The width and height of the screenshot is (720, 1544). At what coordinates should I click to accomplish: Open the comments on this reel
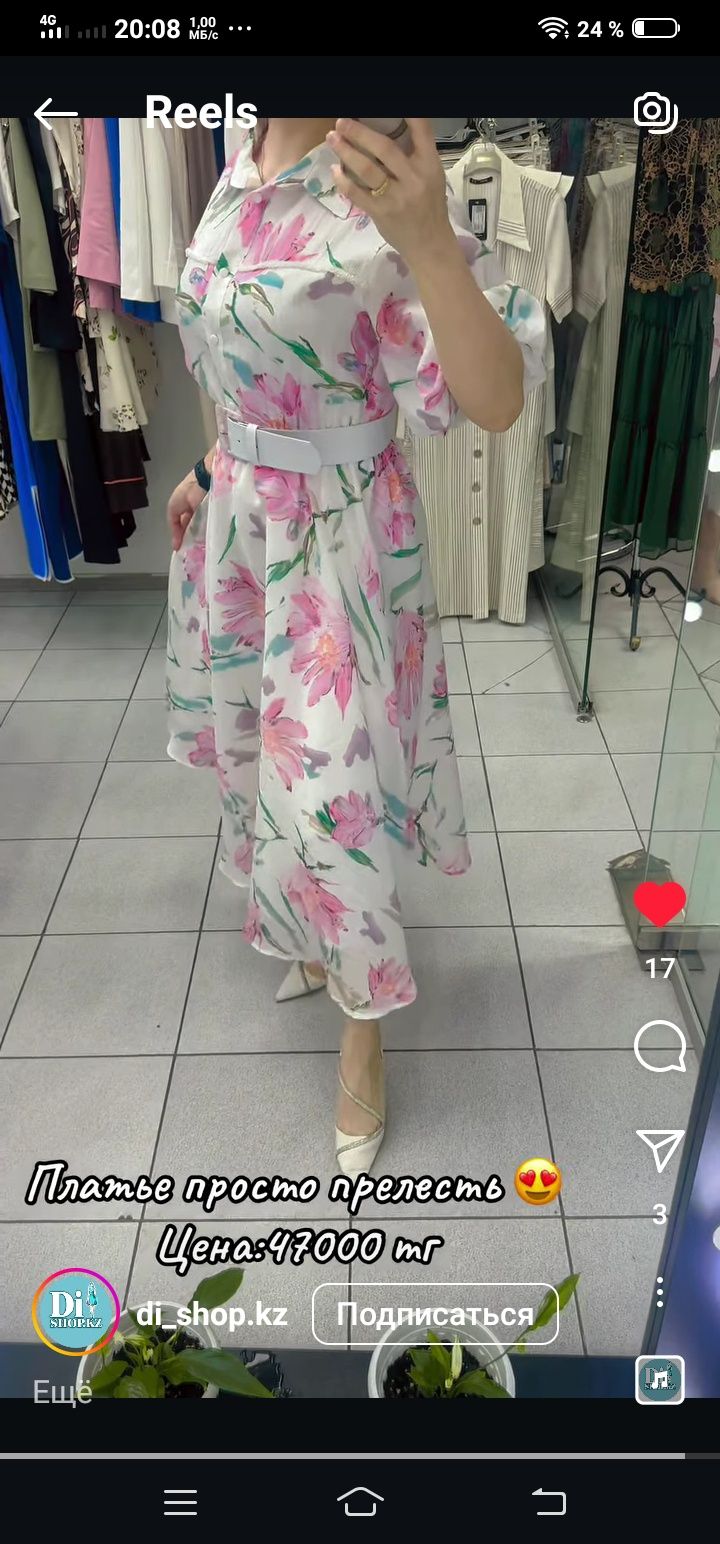(660, 1048)
